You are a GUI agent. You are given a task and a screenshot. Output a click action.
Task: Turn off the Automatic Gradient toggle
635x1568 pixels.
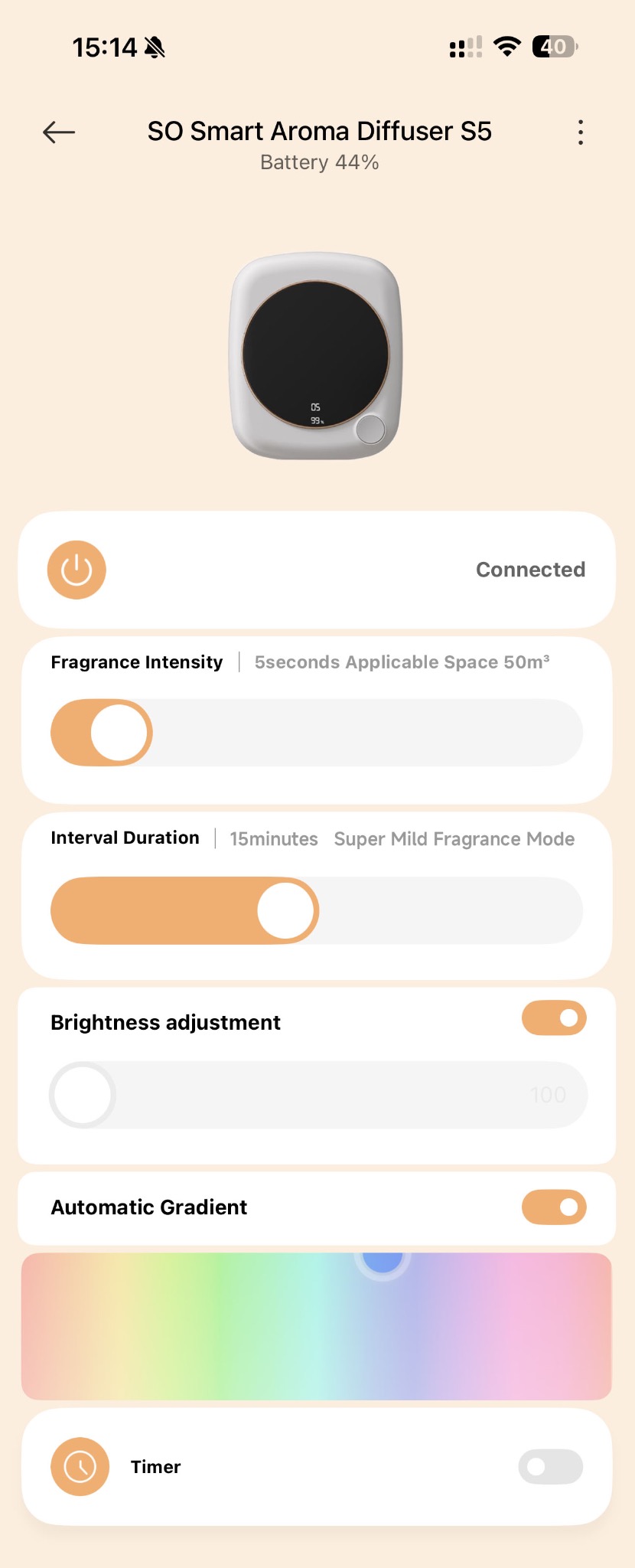(552, 1207)
